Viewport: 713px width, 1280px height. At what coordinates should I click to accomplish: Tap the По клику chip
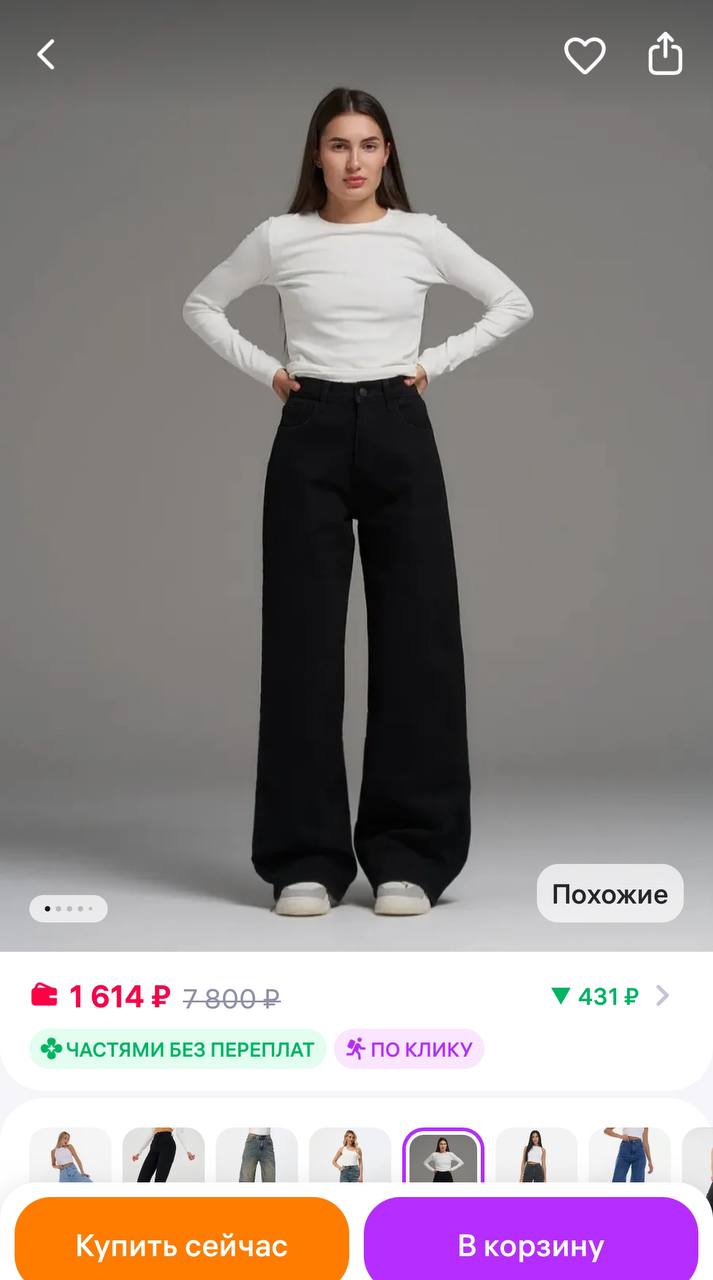coord(409,1049)
